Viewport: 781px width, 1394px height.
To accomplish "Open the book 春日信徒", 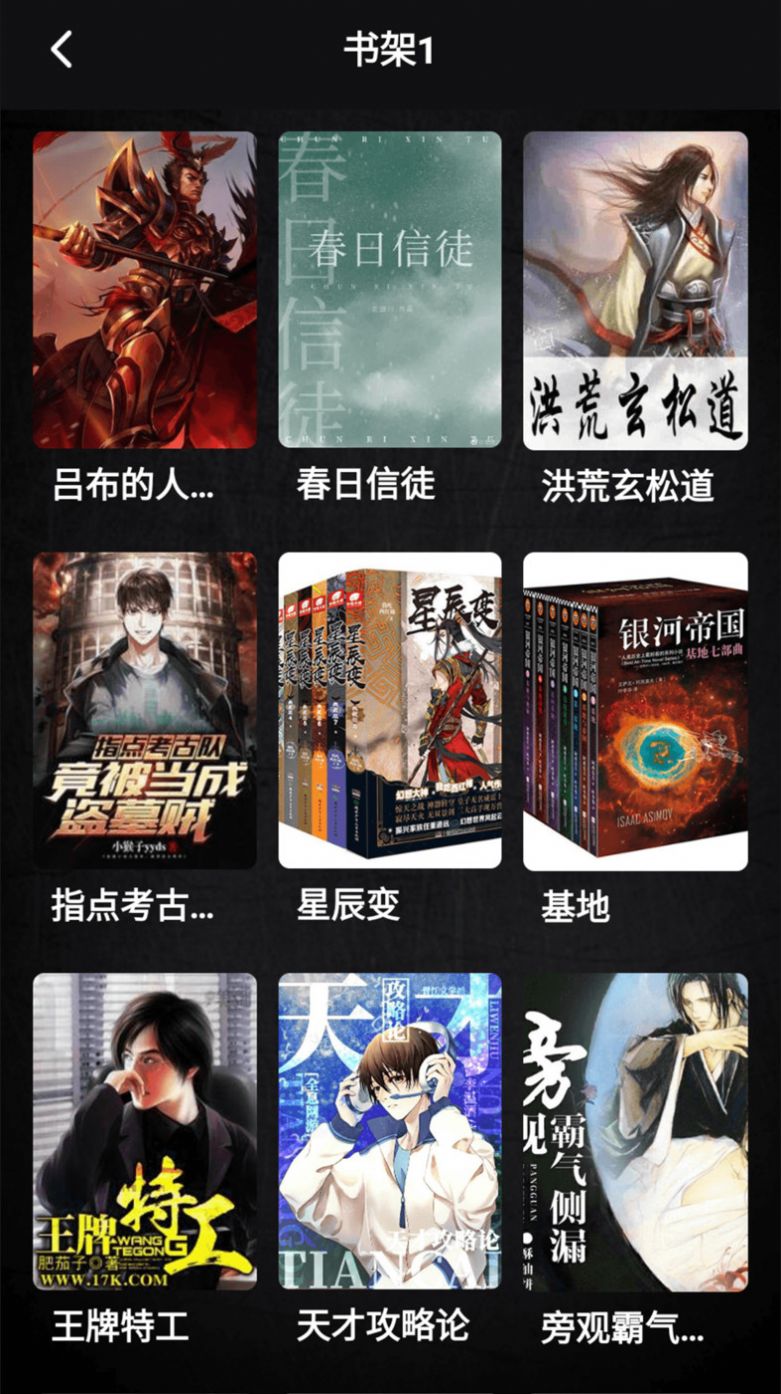I will pos(390,290).
